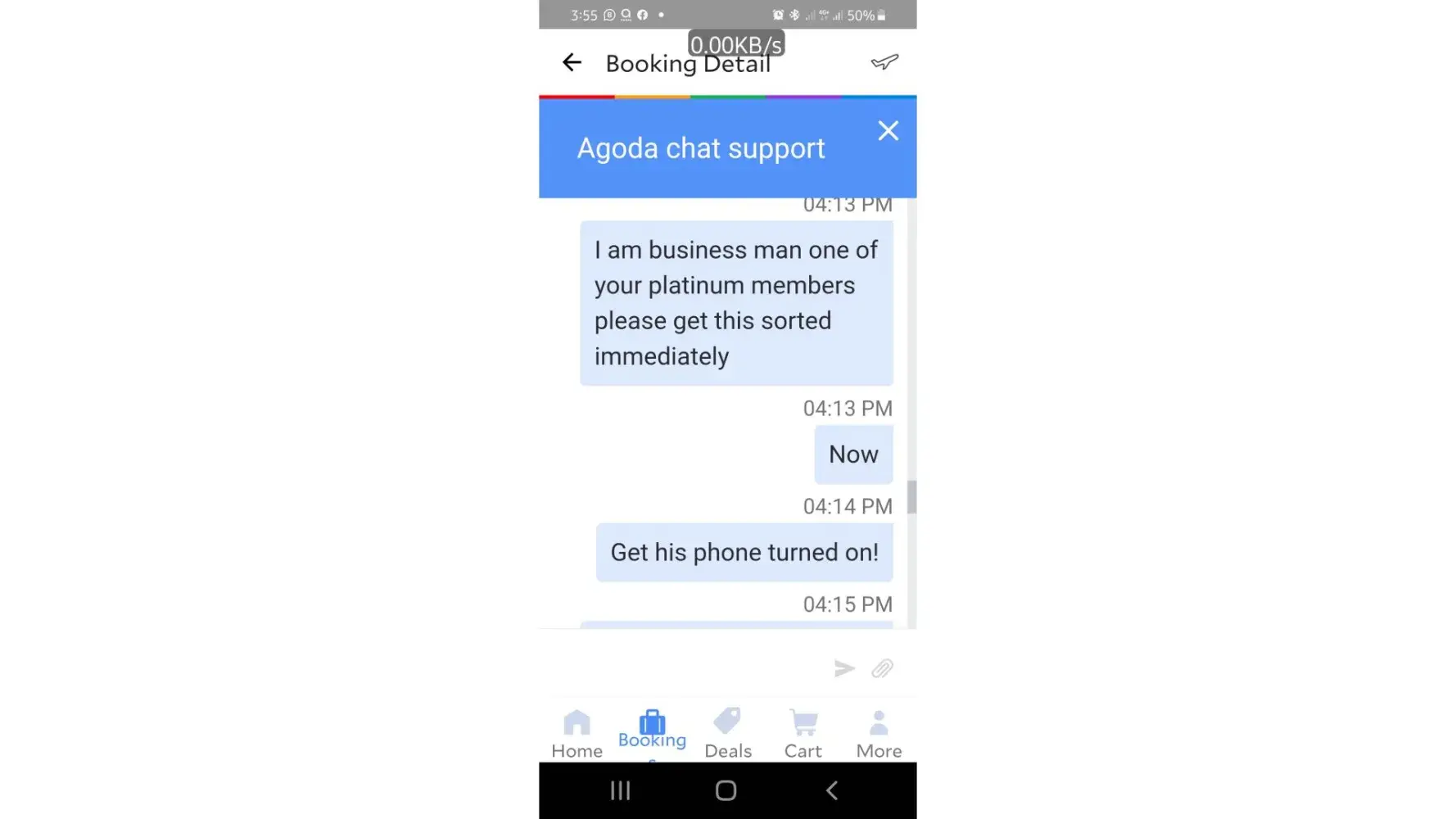Tap the system home button
1456x819 pixels.
(726, 790)
